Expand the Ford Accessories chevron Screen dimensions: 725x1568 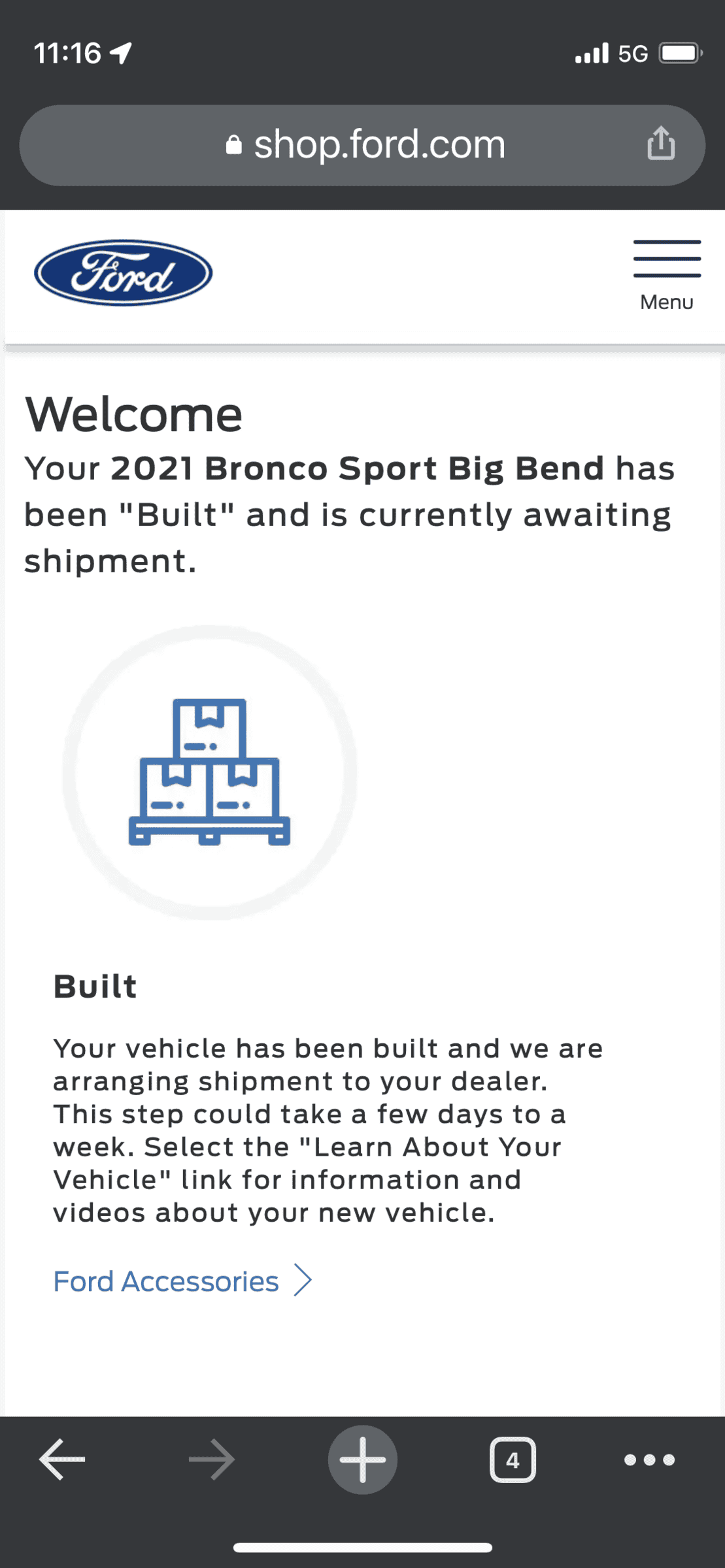(x=303, y=1281)
